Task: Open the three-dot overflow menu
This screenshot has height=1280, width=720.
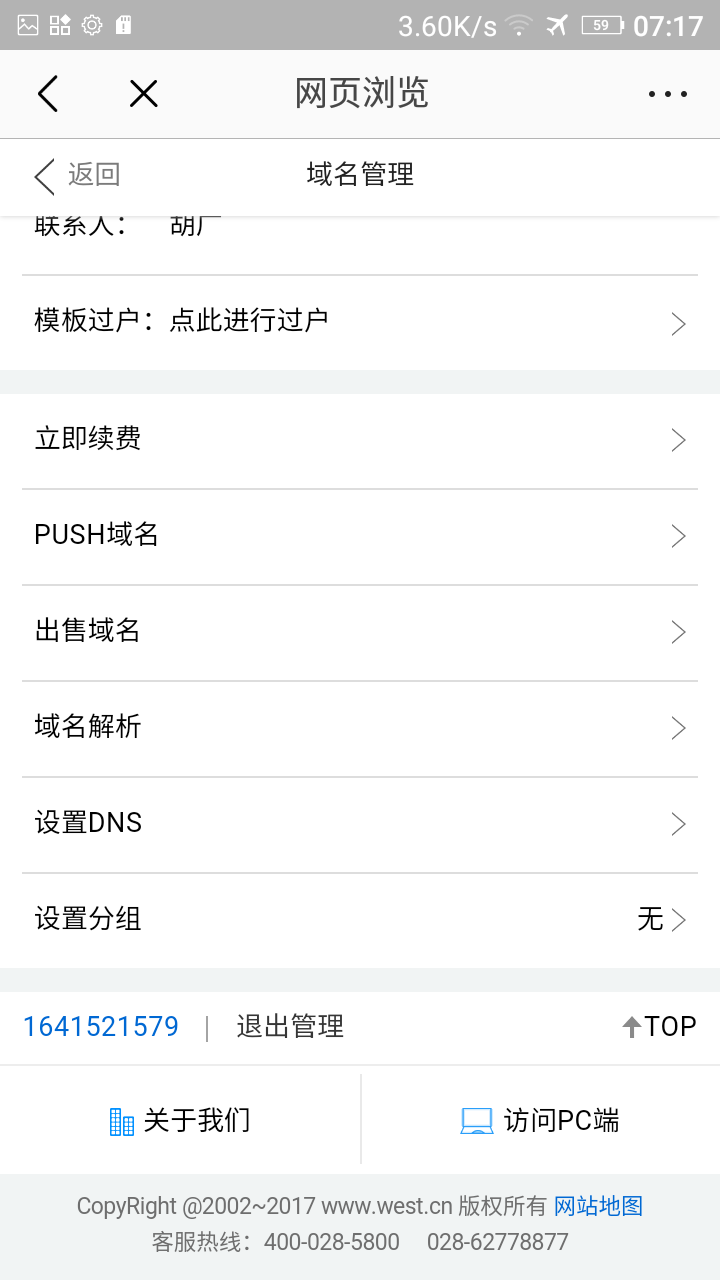Action: pos(667,94)
